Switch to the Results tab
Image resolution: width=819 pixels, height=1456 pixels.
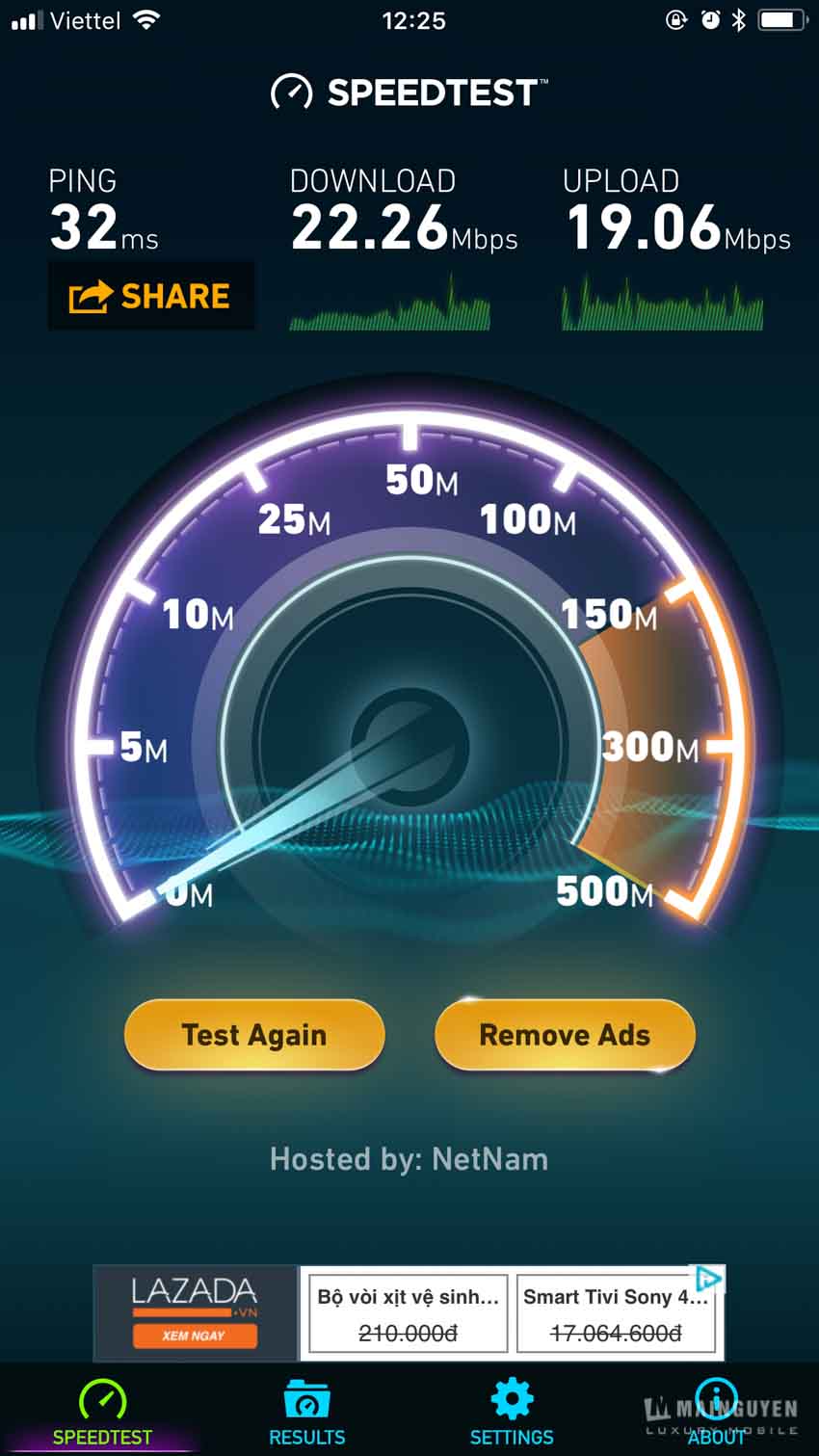(306, 1412)
